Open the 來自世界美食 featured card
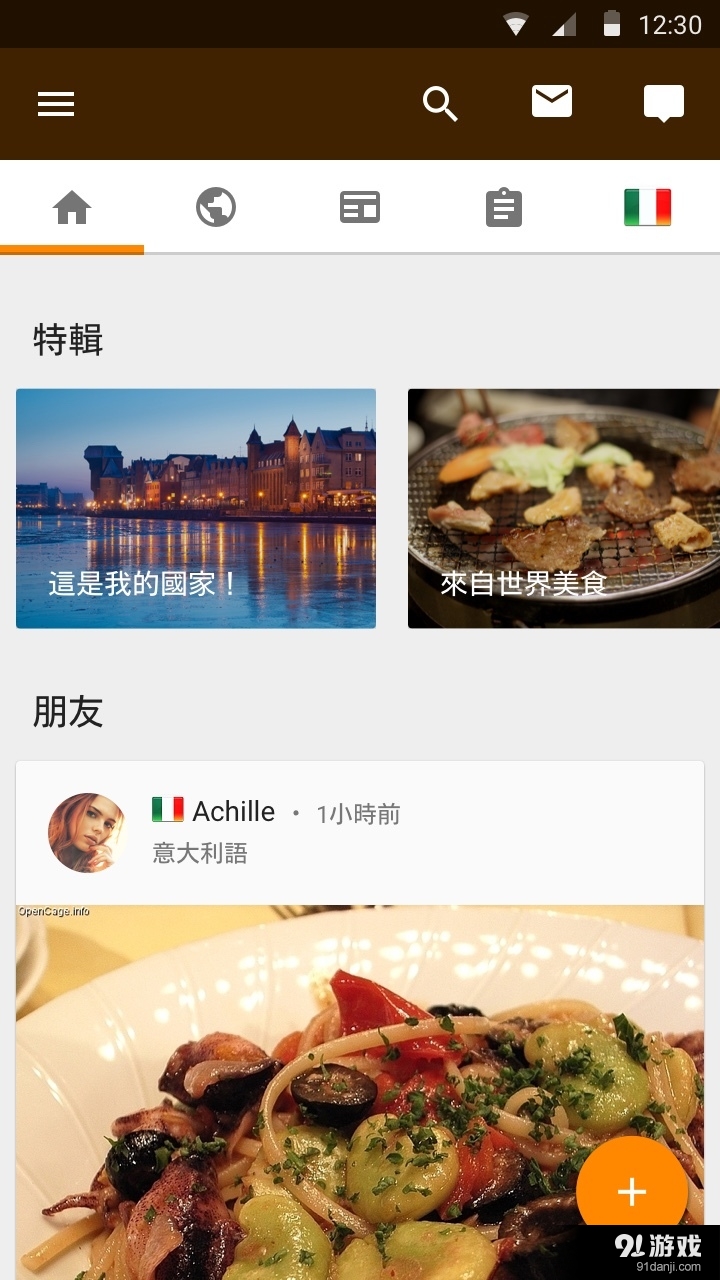This screenshot has width=720, height=1280. (563, 508)
